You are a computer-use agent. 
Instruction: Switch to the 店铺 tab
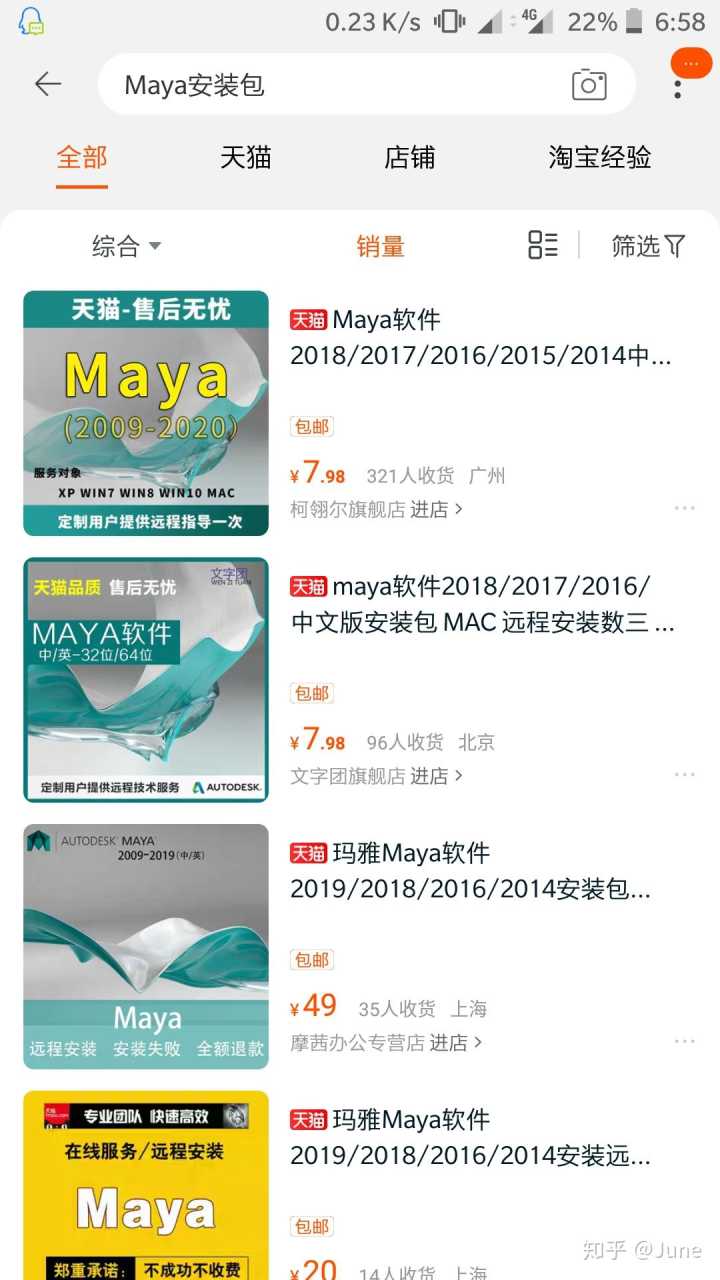[410, 157]
